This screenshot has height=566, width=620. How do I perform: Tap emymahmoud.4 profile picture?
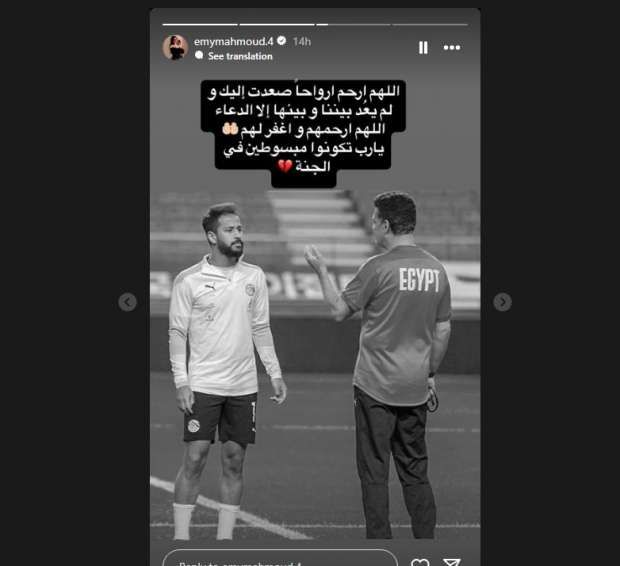175,47
